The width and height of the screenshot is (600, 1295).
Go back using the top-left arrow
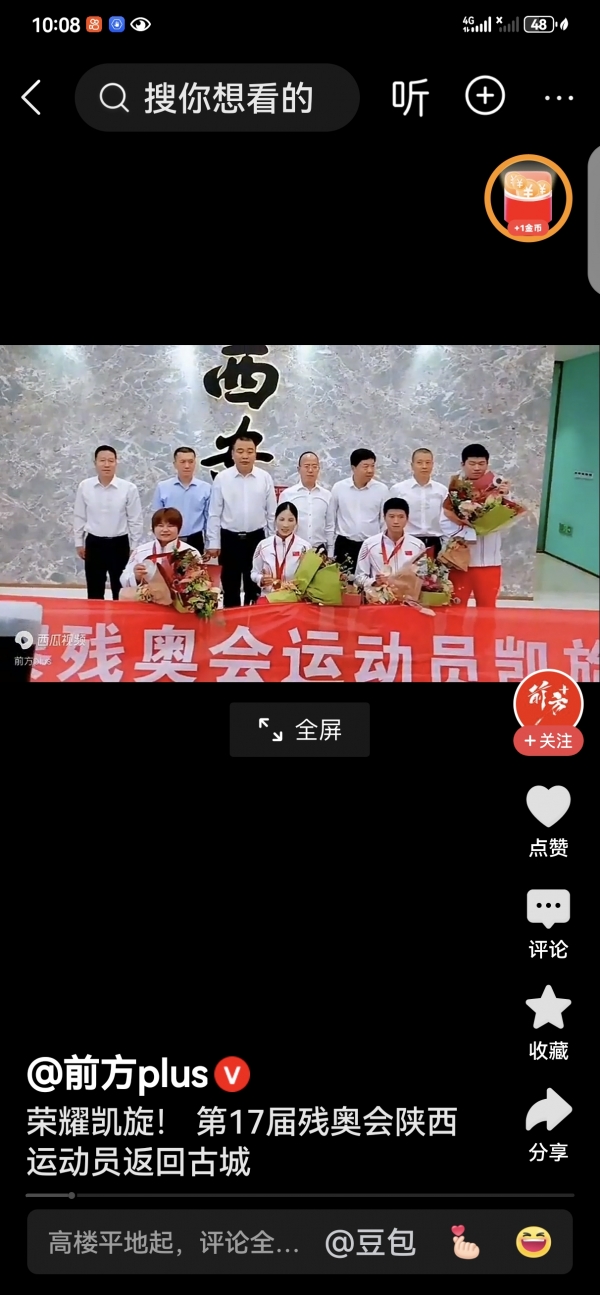(32, 98)
